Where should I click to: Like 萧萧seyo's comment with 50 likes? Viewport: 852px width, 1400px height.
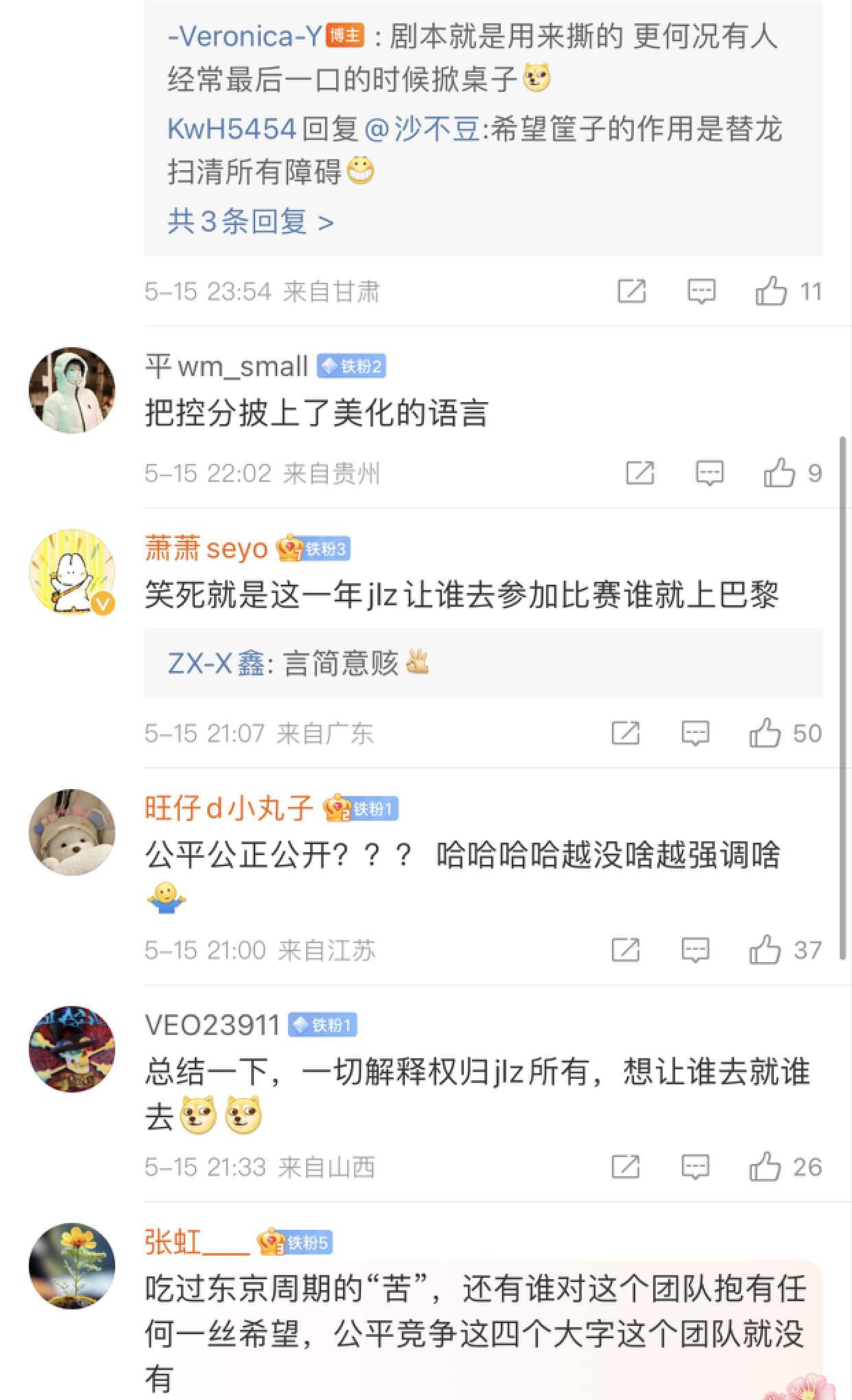(765, 733)
